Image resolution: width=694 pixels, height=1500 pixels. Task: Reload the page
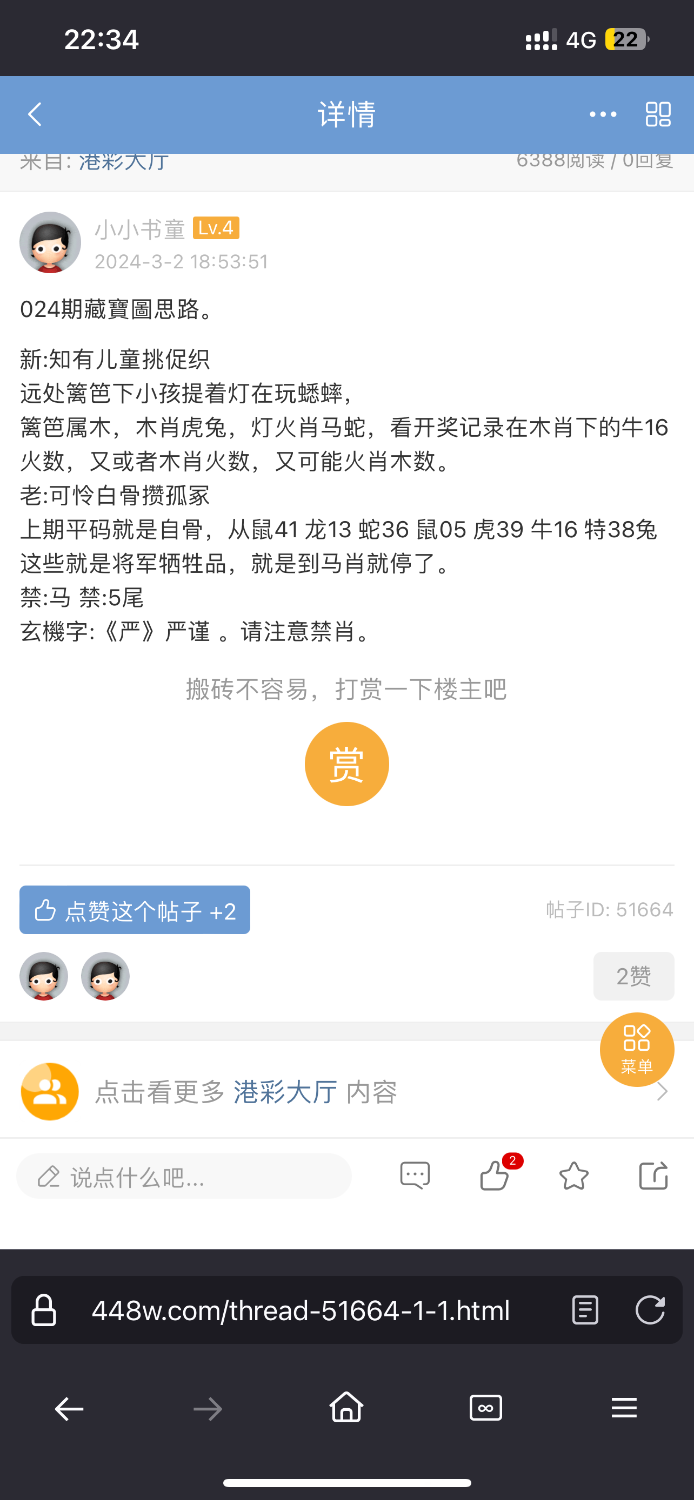650,1310
